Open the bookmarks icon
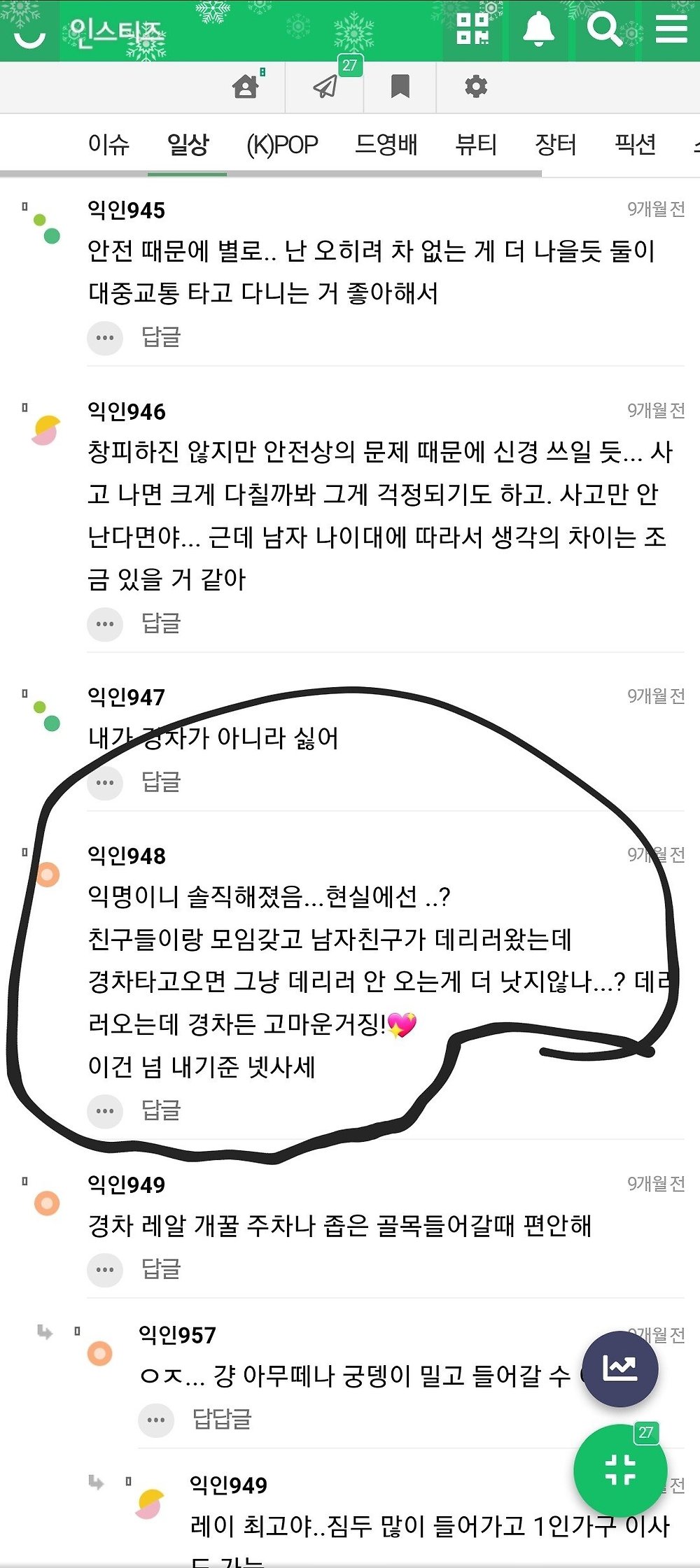700x1568 pixels. [400, 87]
